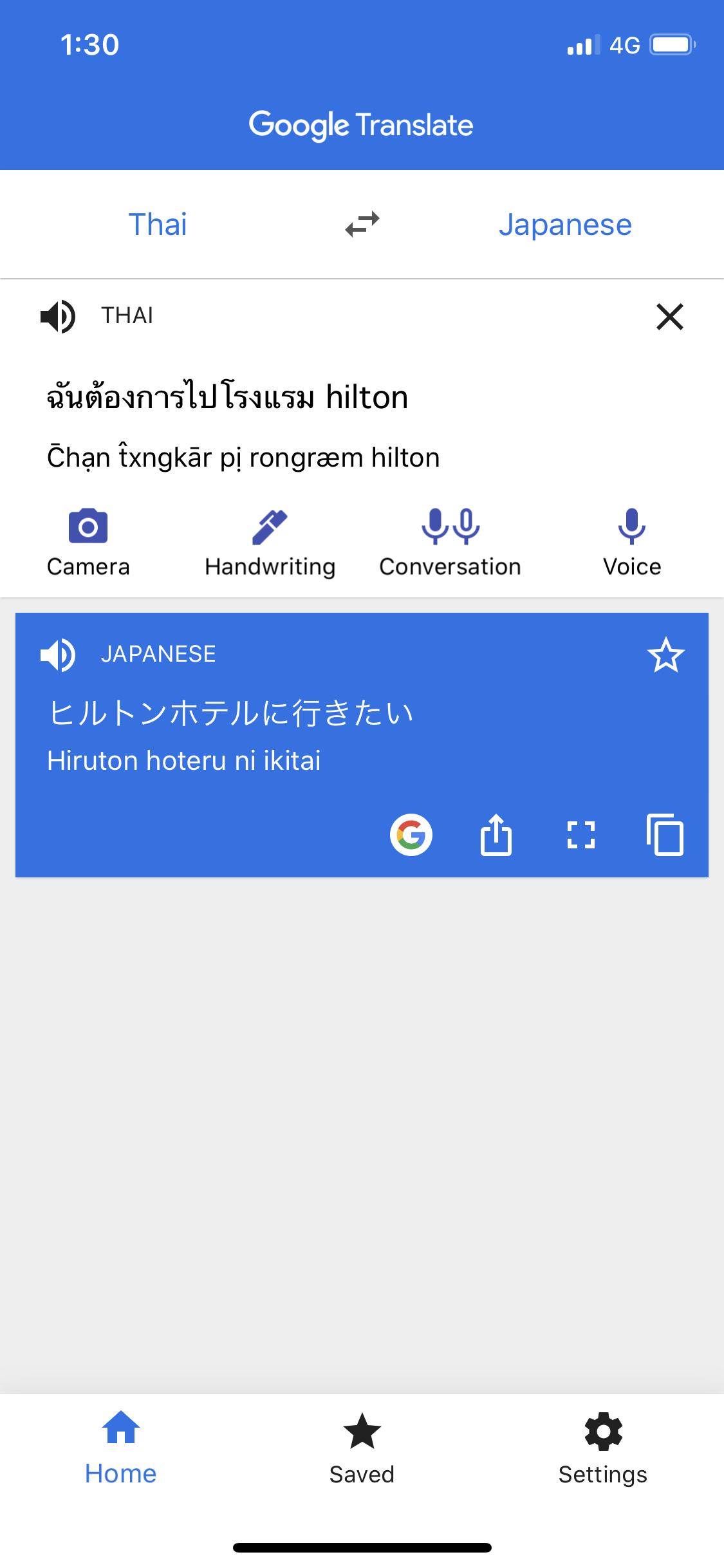This screenshot has width=724, height=1568.
Task: Listen to the Thai text pronunciation
Action: (58, 316)
